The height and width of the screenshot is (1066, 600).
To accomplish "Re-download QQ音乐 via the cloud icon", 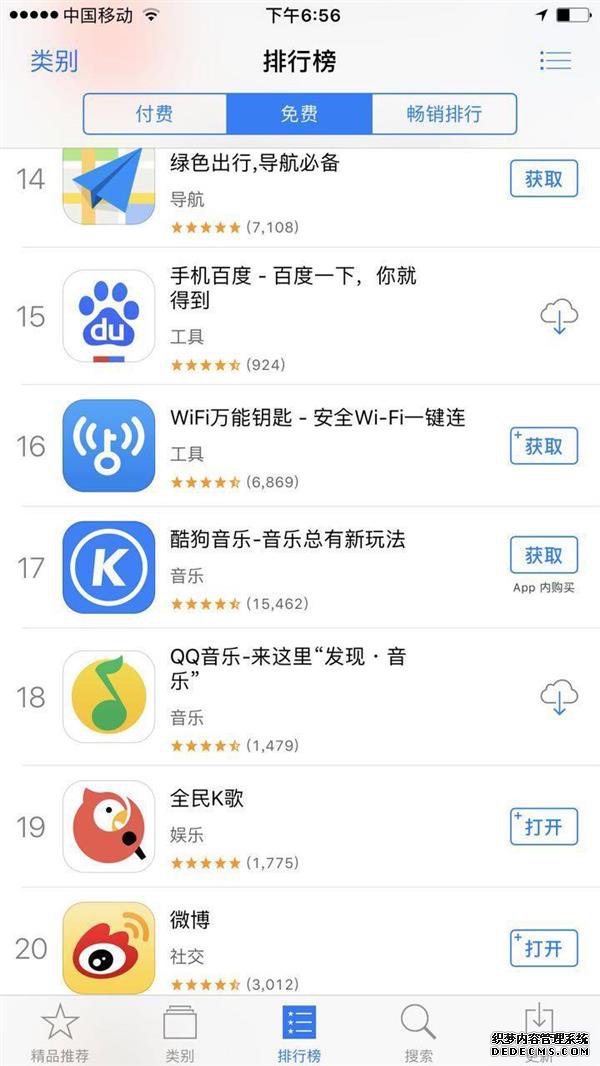I will [x=559, y=696].
